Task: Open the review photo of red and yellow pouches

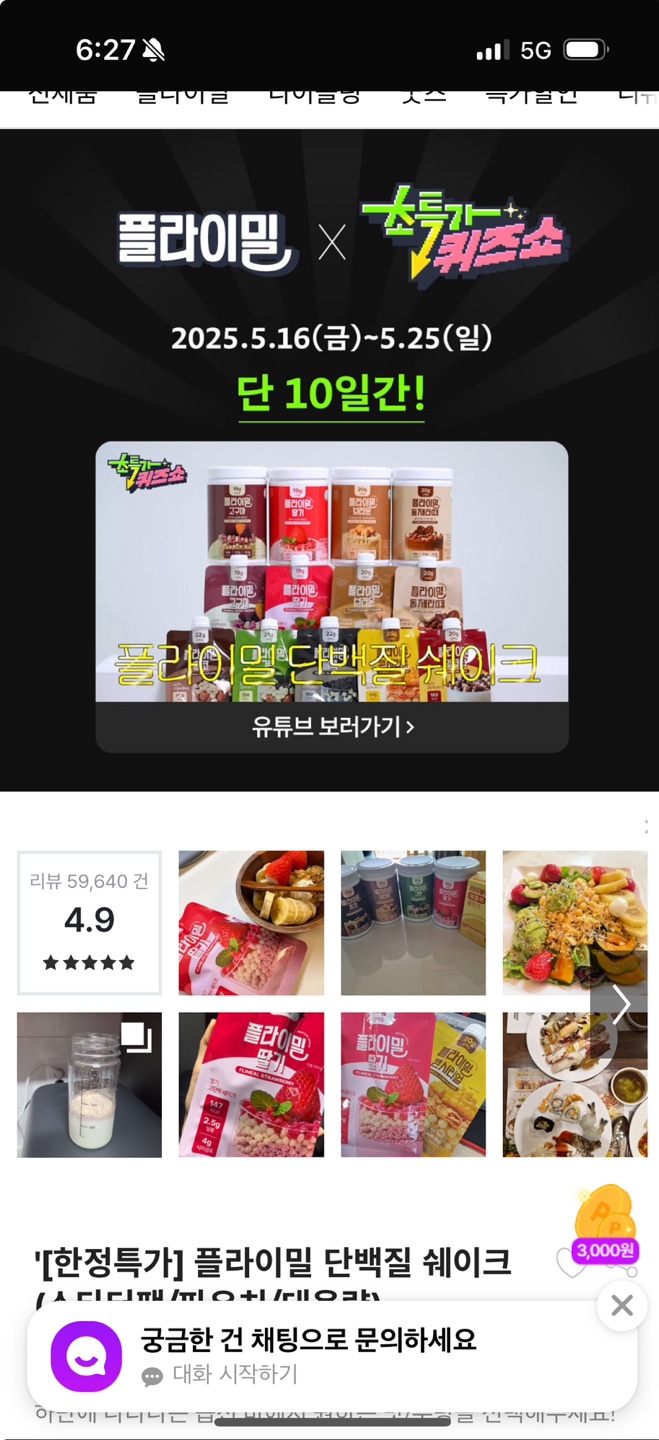Action: (x=413, y=1084)
